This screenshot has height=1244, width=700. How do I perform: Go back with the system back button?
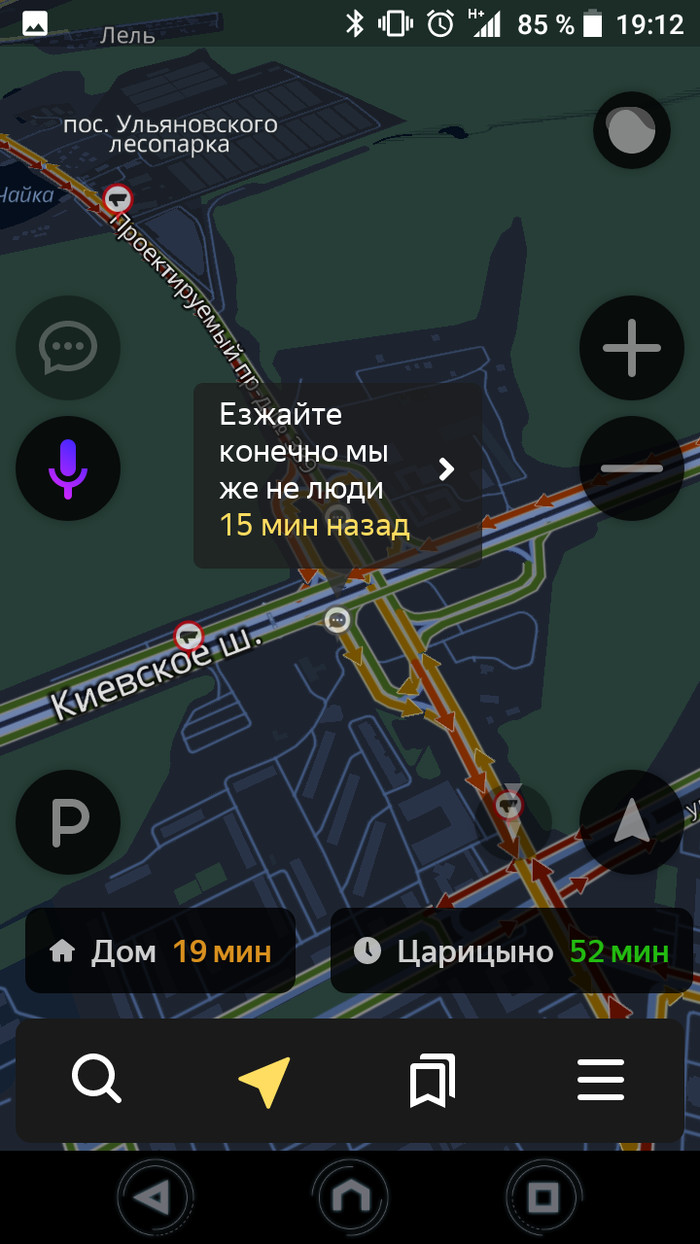pos(155,1198)
